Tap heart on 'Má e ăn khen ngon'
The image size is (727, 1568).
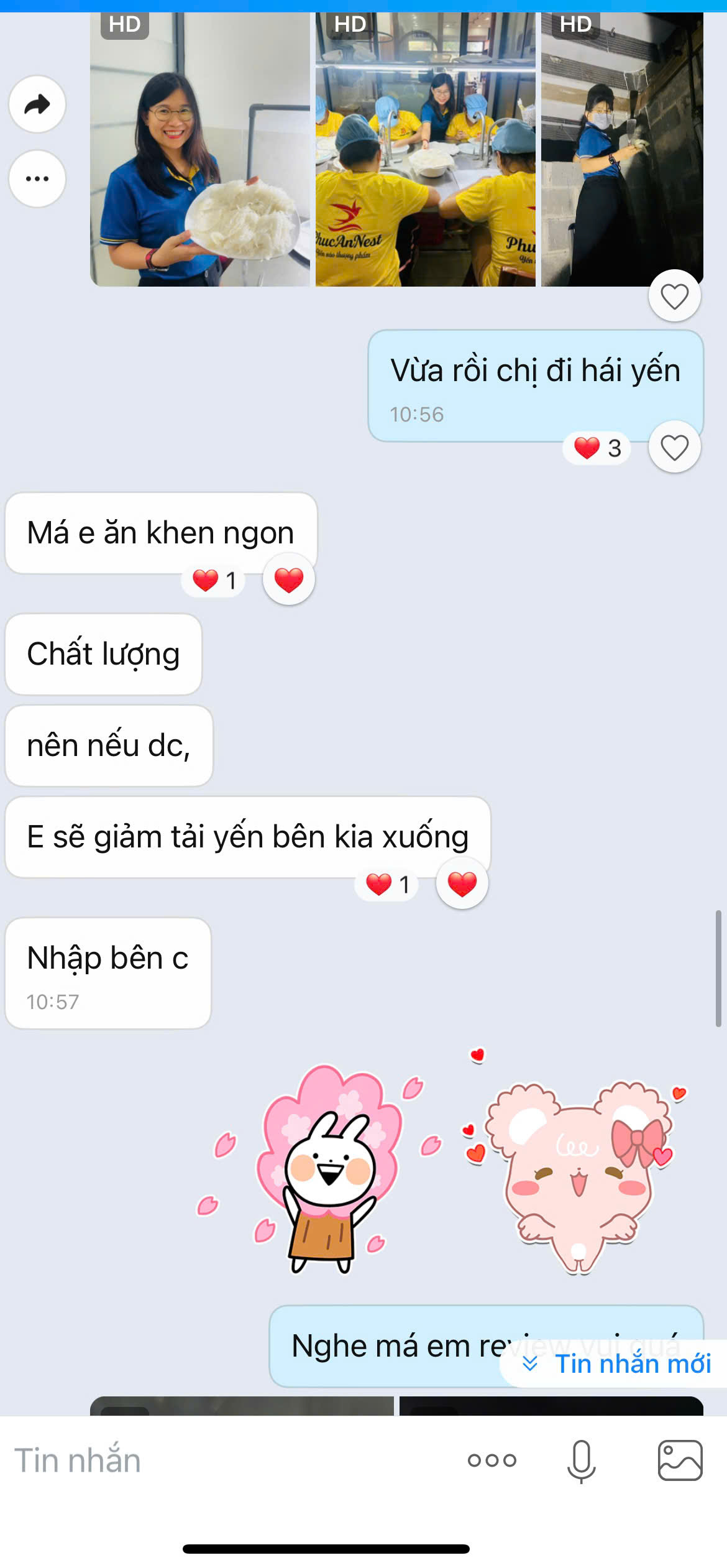click(x=289, y=579)
